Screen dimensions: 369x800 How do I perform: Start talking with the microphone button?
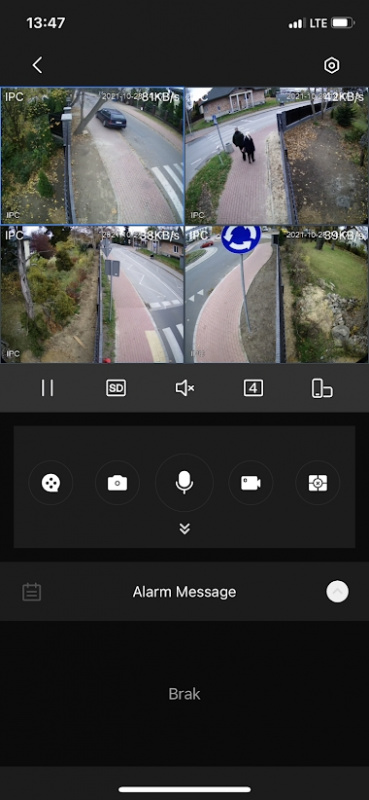click(184, 483)
